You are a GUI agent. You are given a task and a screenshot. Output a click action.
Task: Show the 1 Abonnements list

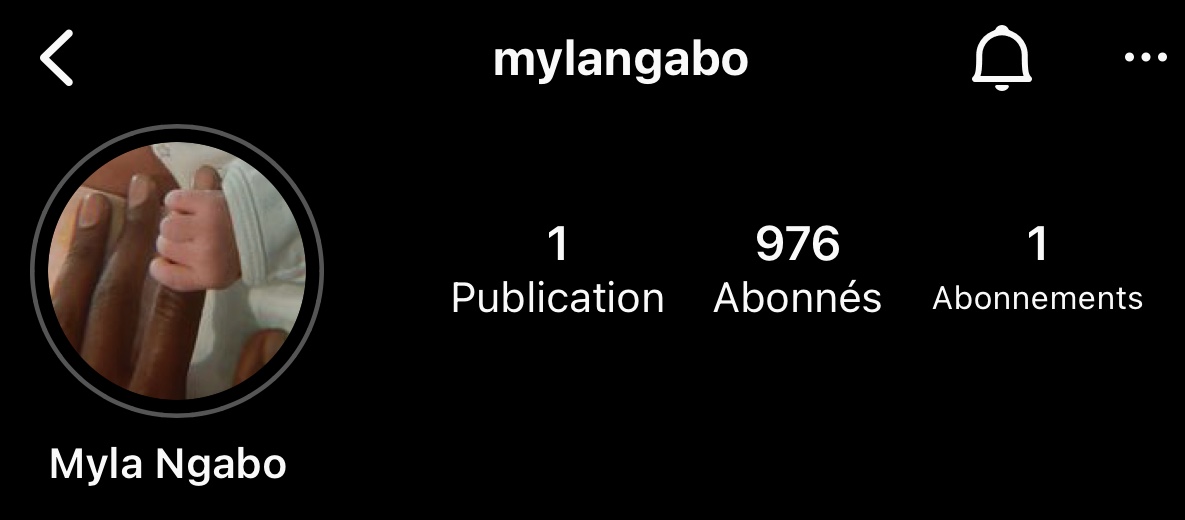(x=1037, y=270)
